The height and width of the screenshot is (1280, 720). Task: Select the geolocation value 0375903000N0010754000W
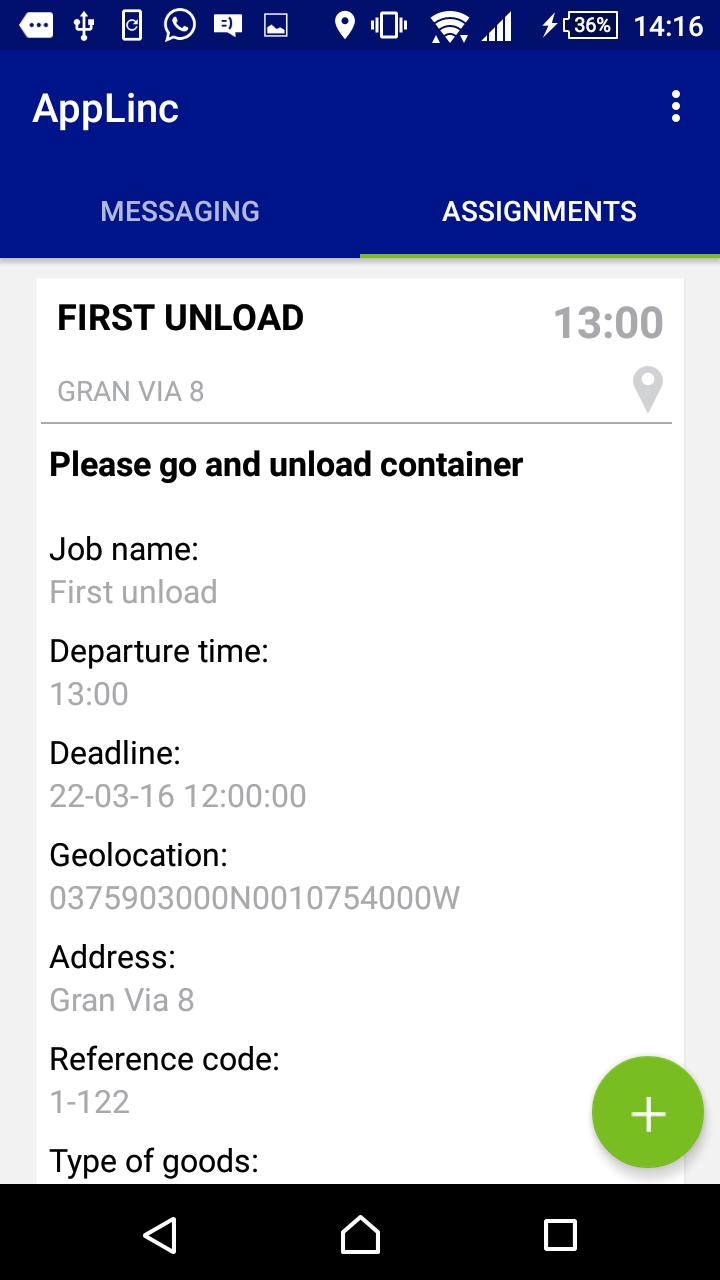[253, 898]
